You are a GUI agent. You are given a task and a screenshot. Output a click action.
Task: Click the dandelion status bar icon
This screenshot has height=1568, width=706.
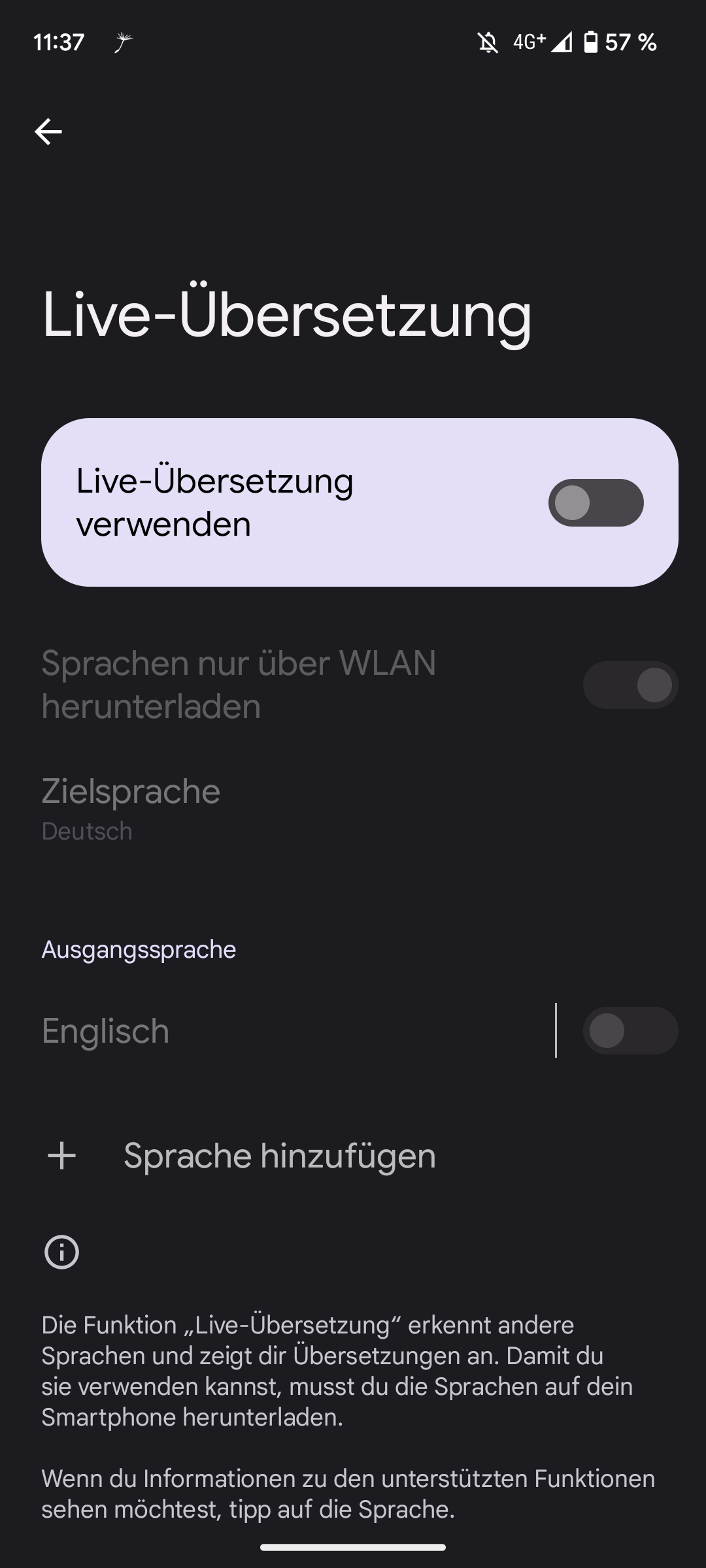pos(124,42)
